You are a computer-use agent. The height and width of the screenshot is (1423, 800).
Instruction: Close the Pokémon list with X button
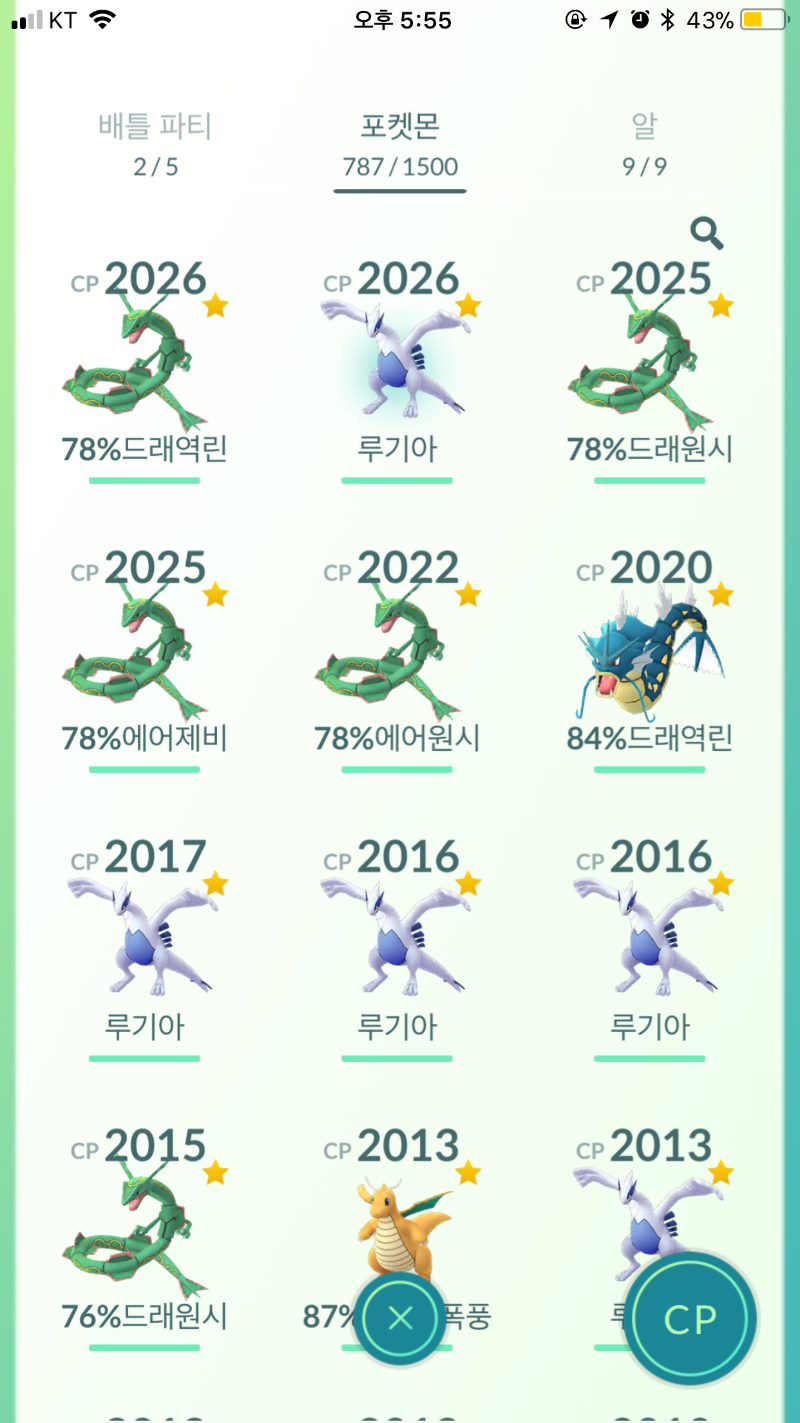[400, 1318]
